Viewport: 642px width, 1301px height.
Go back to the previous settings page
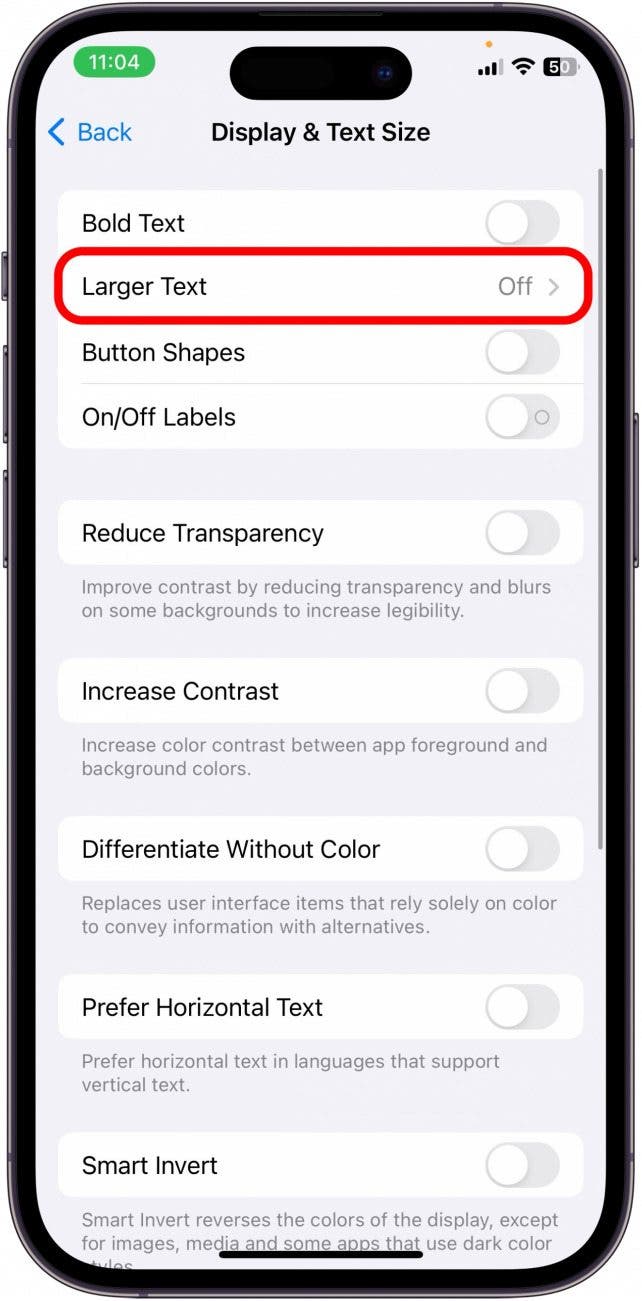tap(90, 132)
